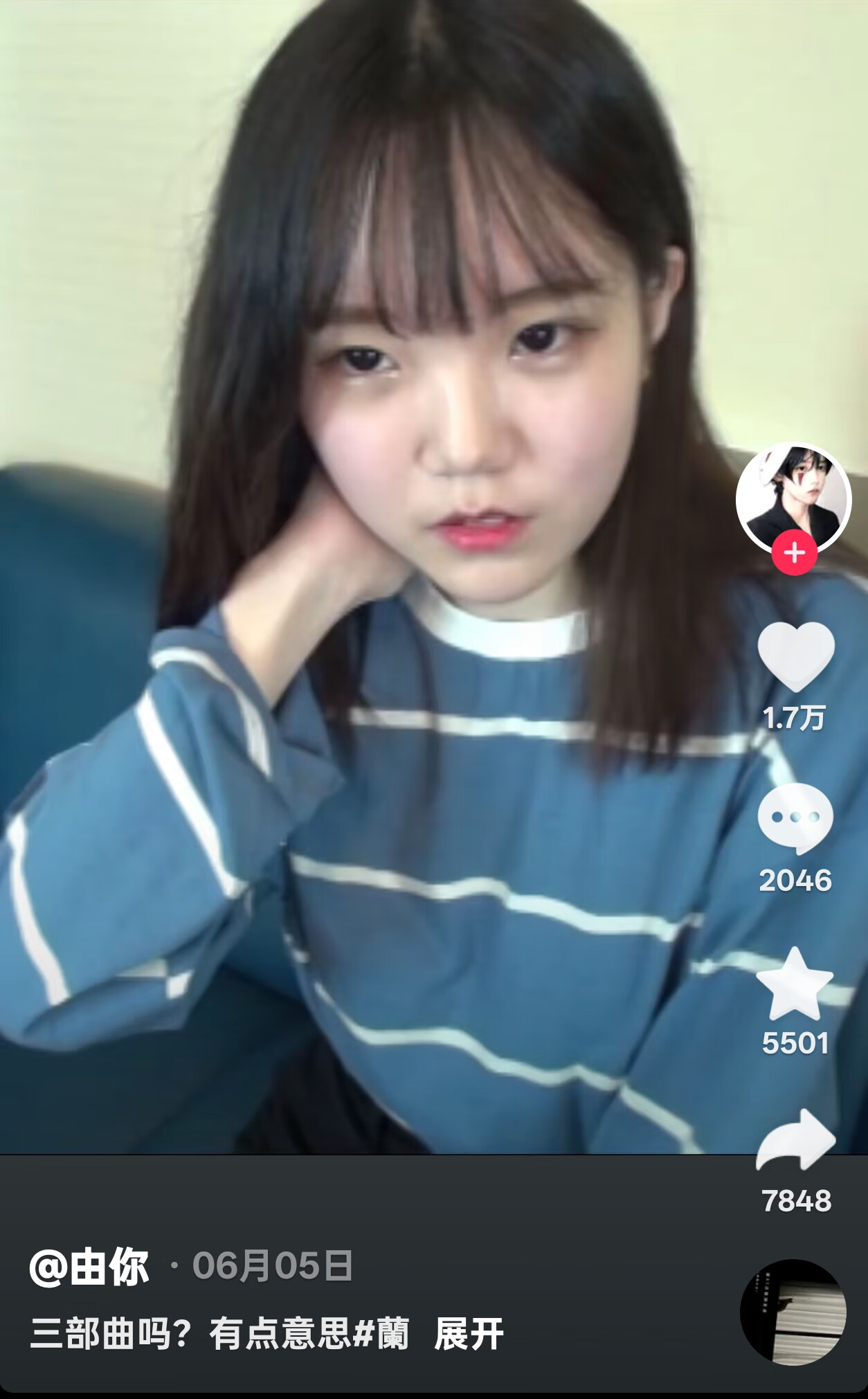
Task: Open the #蘭 hashtag
Action: point(381,1334)
